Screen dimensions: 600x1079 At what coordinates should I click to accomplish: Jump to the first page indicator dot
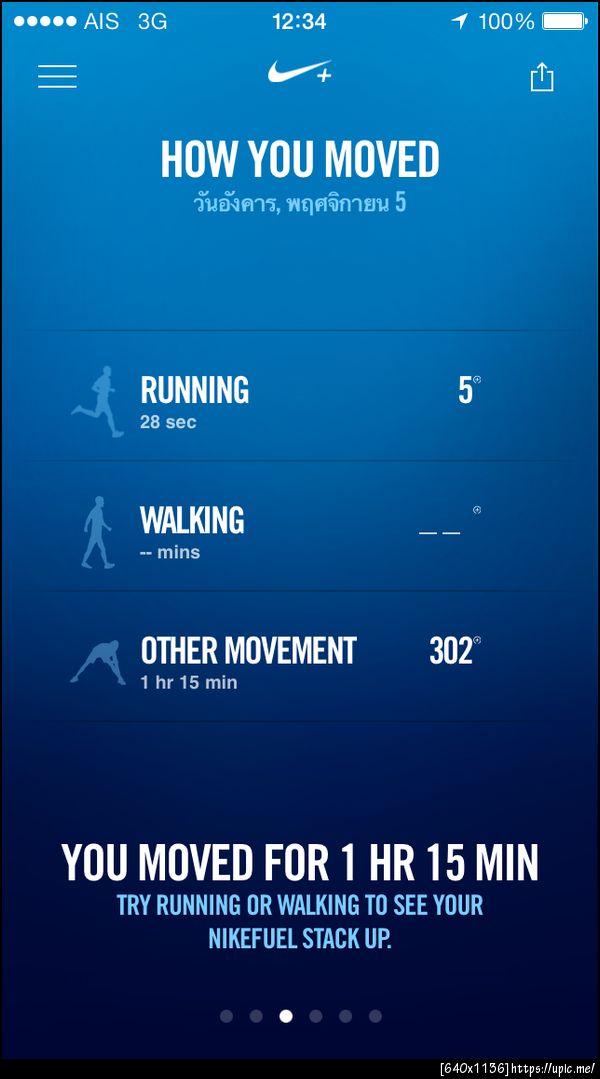click(226, 1016)
